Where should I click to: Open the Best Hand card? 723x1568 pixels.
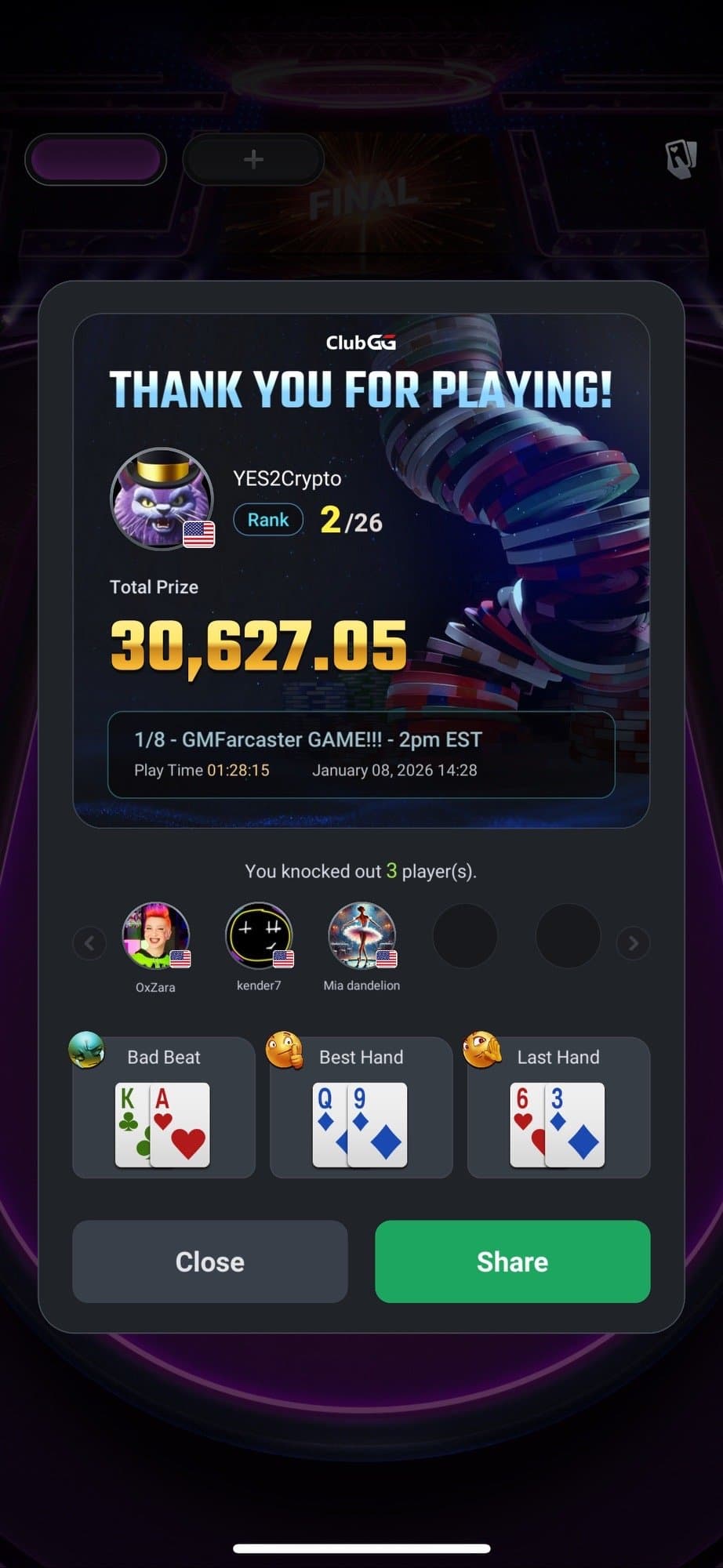coord(361,1109)
